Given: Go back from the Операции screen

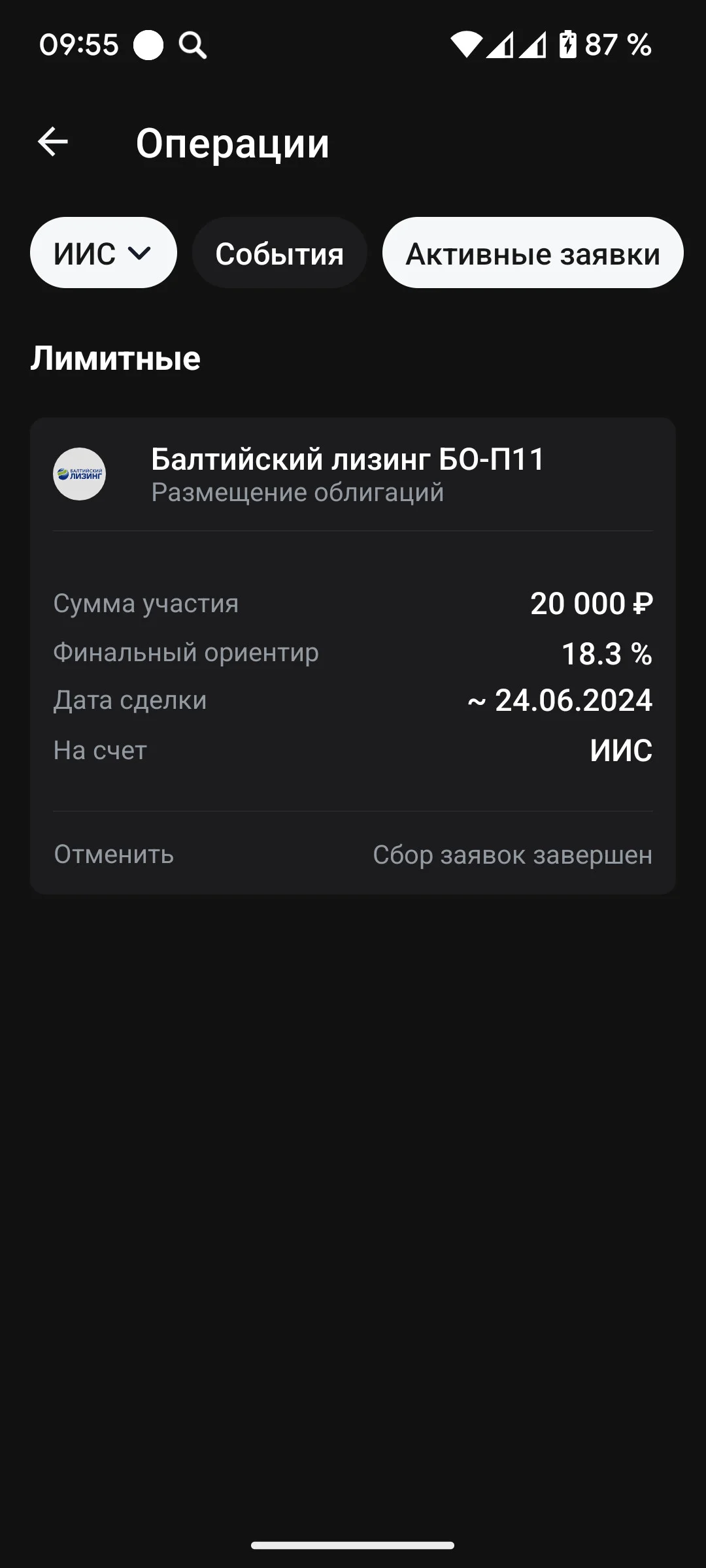Looking at the screenshot, I should [53, 142].
